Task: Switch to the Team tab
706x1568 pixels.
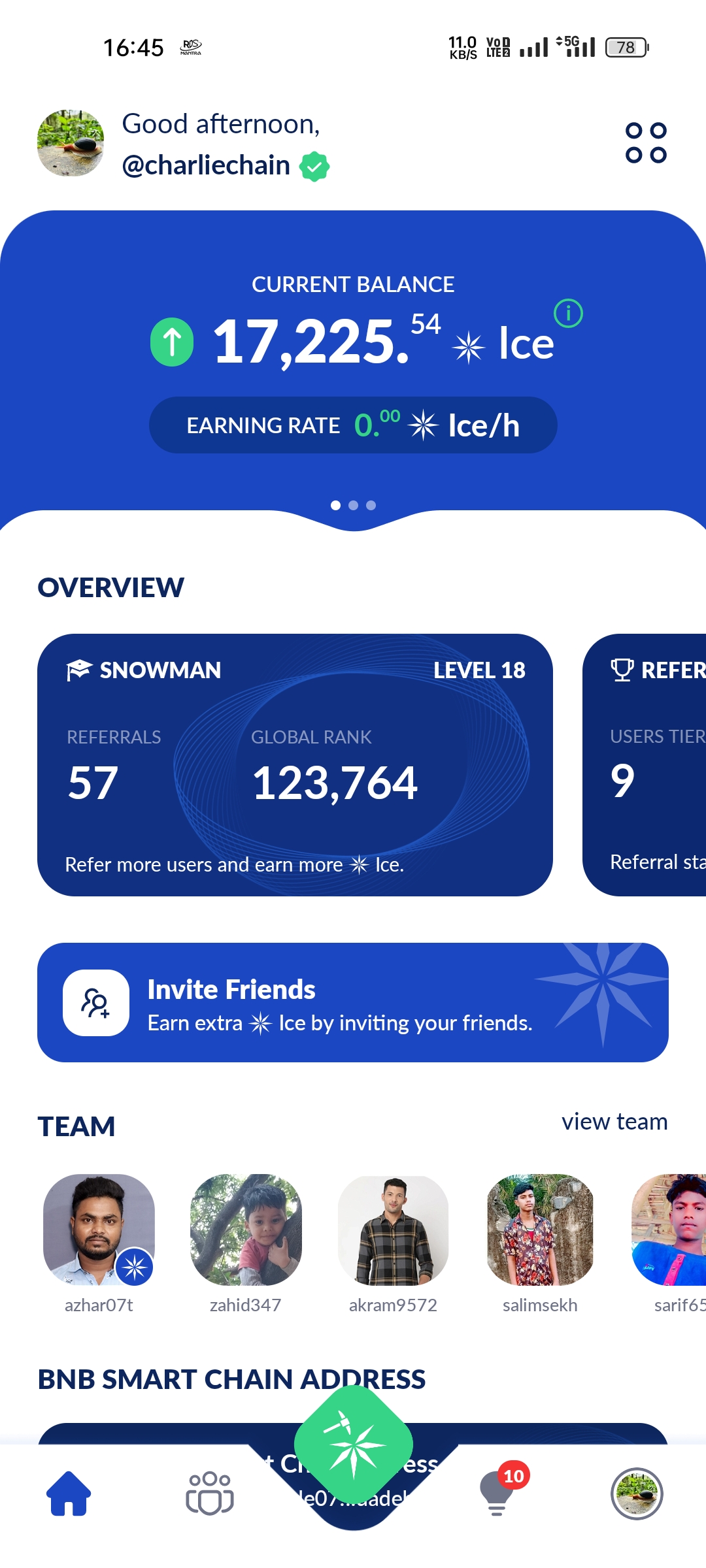Action: click(210, 1494)
